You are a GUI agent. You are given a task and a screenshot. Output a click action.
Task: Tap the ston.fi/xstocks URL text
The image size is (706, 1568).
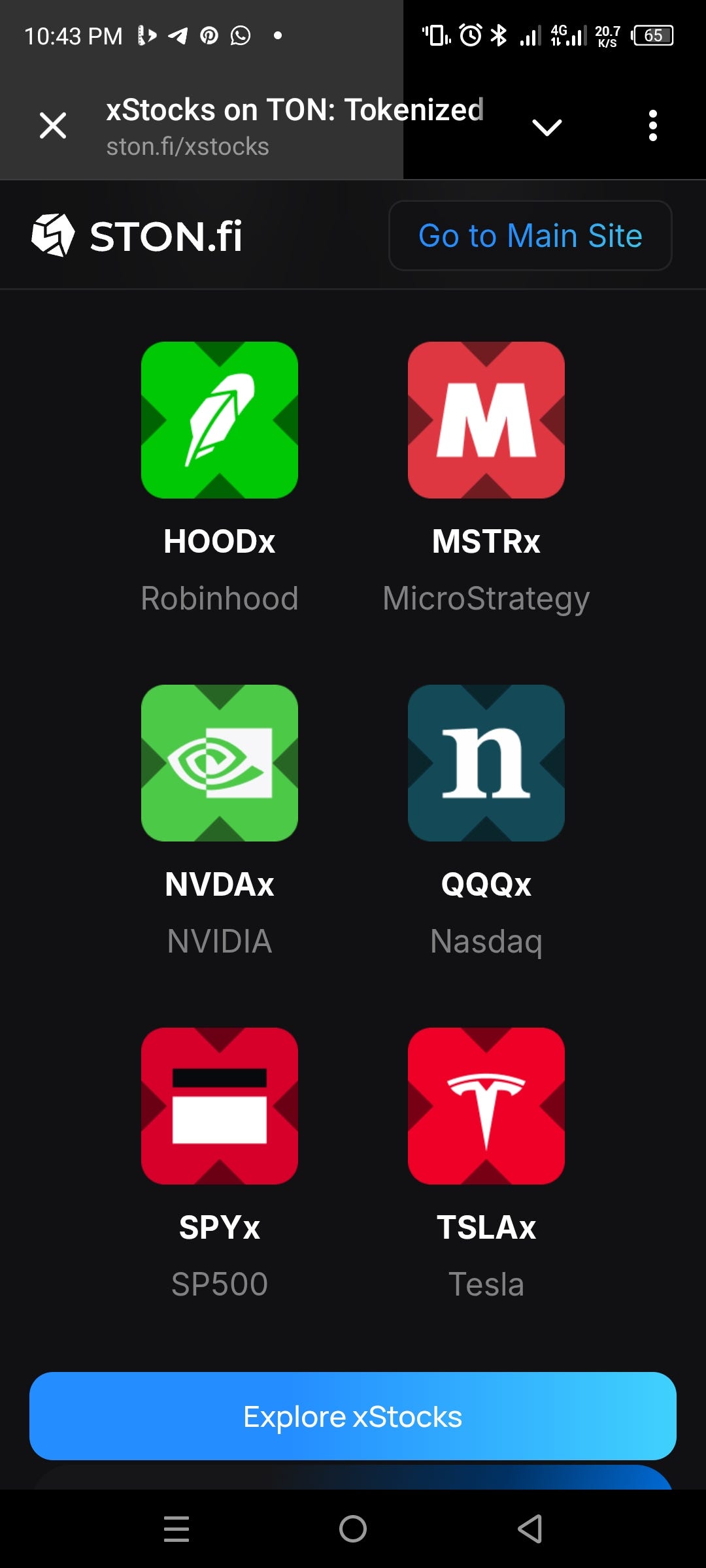click(x=188, y=146)
